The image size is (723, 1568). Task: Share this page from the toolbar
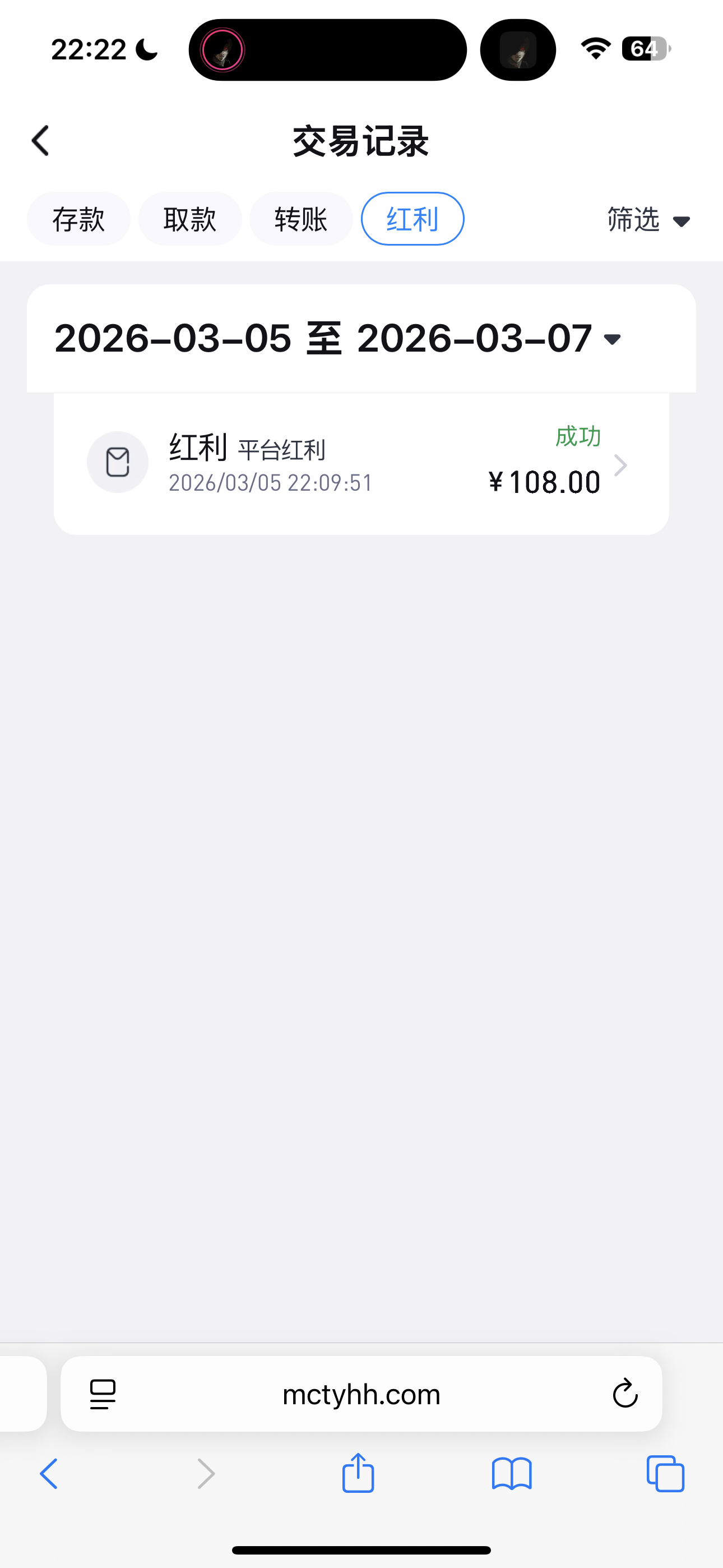(358, 1473)
